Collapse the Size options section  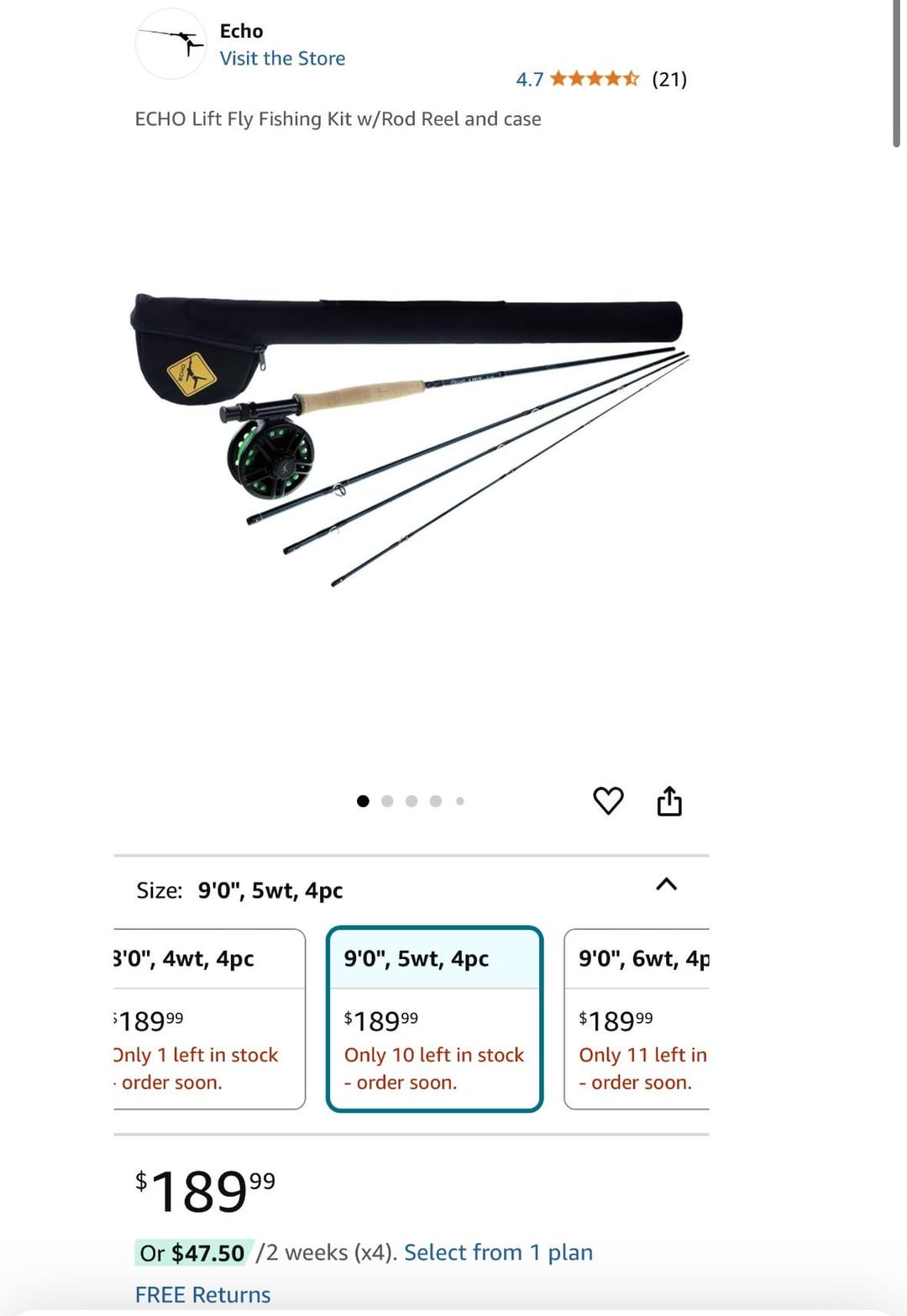click(x=666, y=884)
